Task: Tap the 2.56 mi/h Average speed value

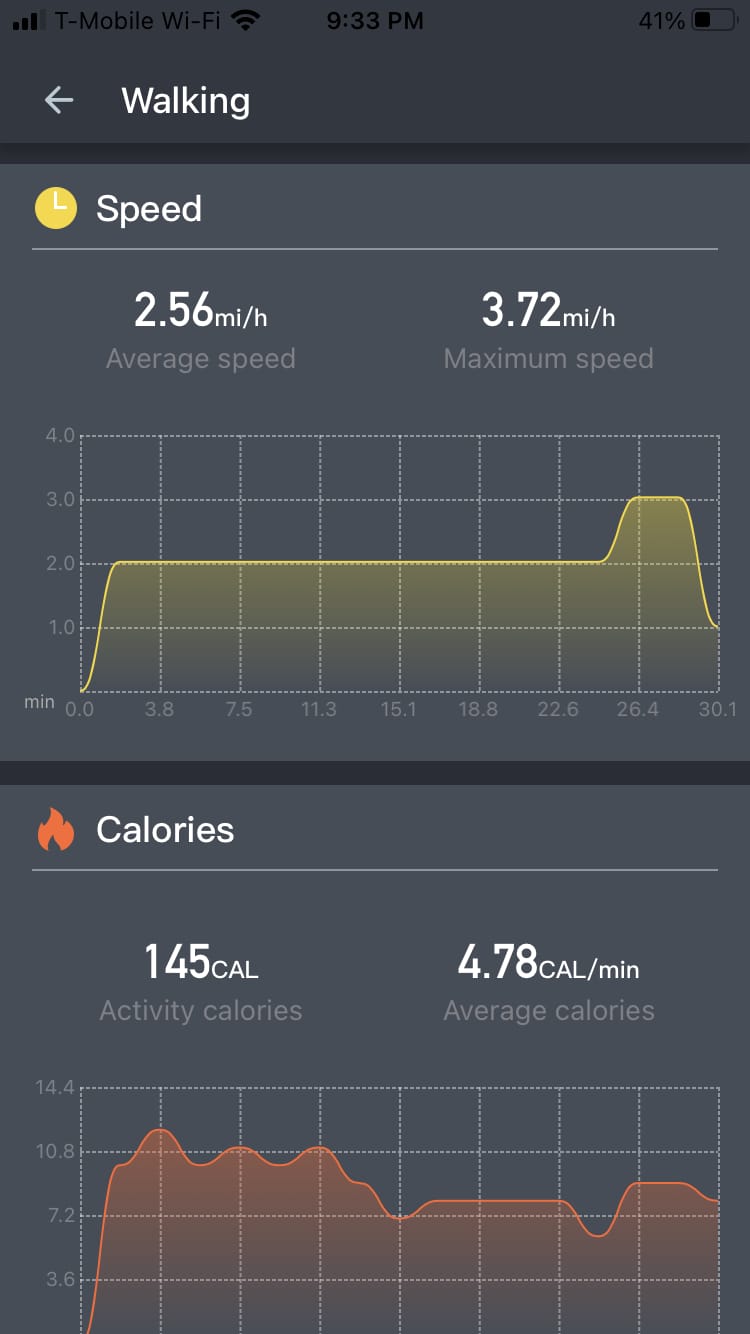Action: tap(200, 310)
